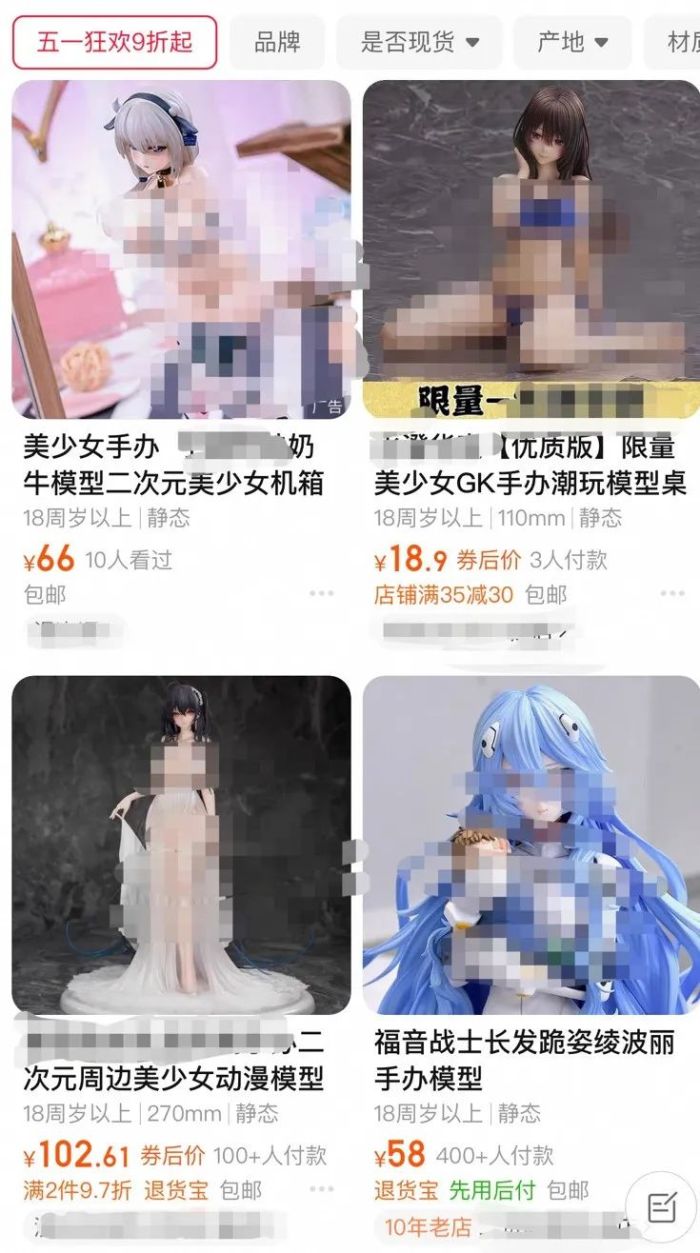Expand the 是否现货 dropdown
Image resolution: width=700 pixels, height=1253 pixels.
pyautogui.click(x=419, y=42)
